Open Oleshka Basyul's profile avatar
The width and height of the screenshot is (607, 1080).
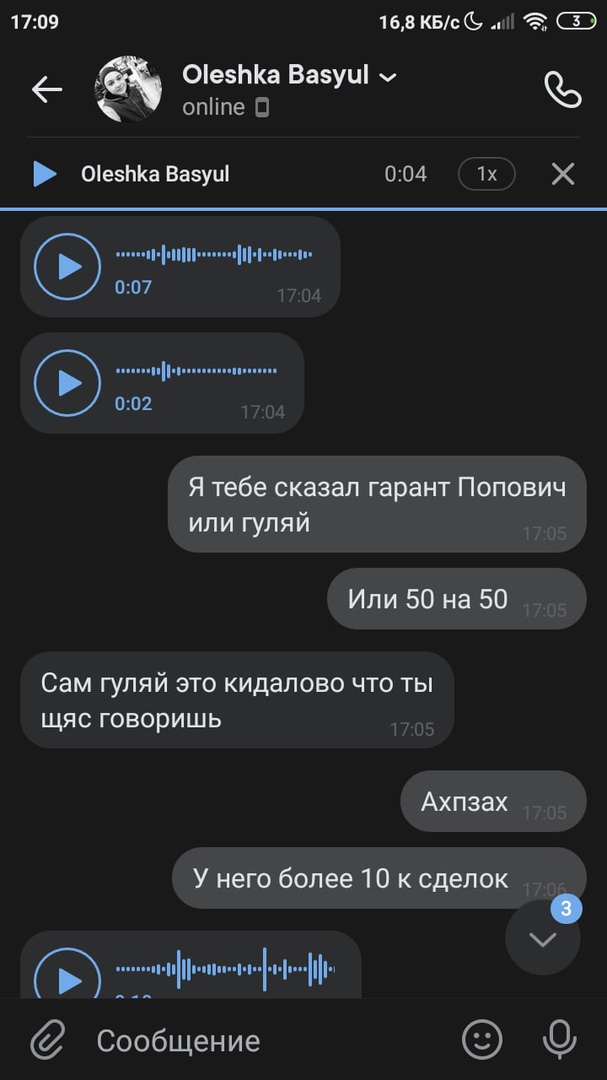[128, 90]
